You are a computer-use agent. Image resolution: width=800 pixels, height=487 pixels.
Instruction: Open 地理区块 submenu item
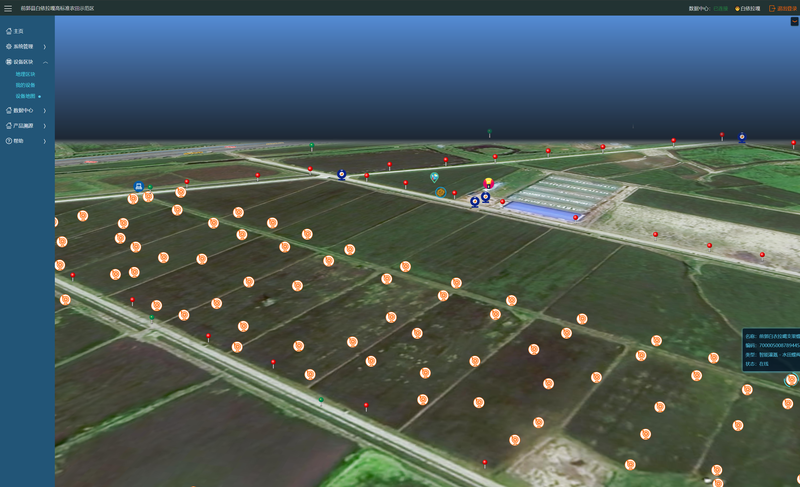coord(25,74)
